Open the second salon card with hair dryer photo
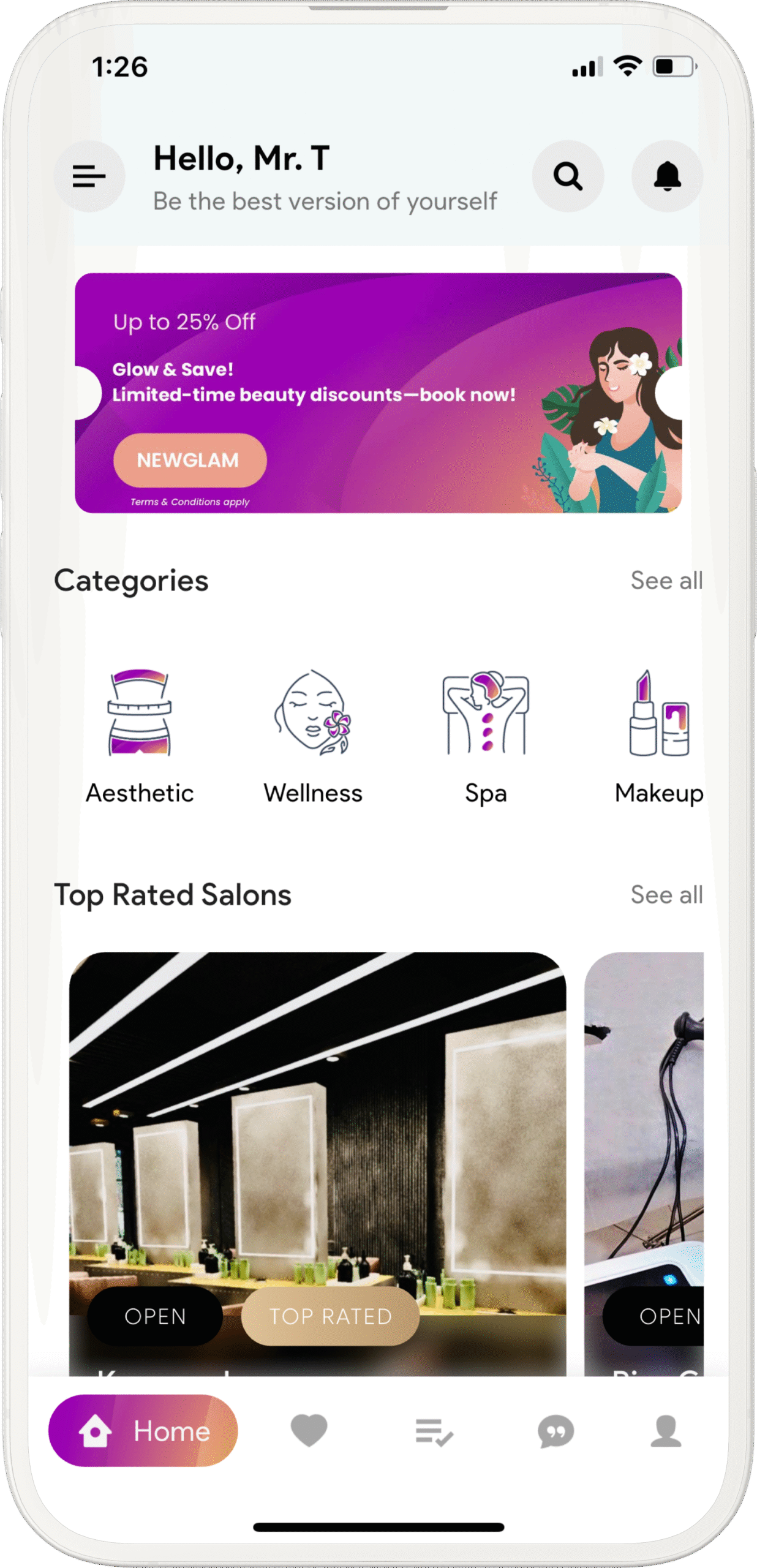The width and height of the screenshot is (757, 1568). point(644,1133)
